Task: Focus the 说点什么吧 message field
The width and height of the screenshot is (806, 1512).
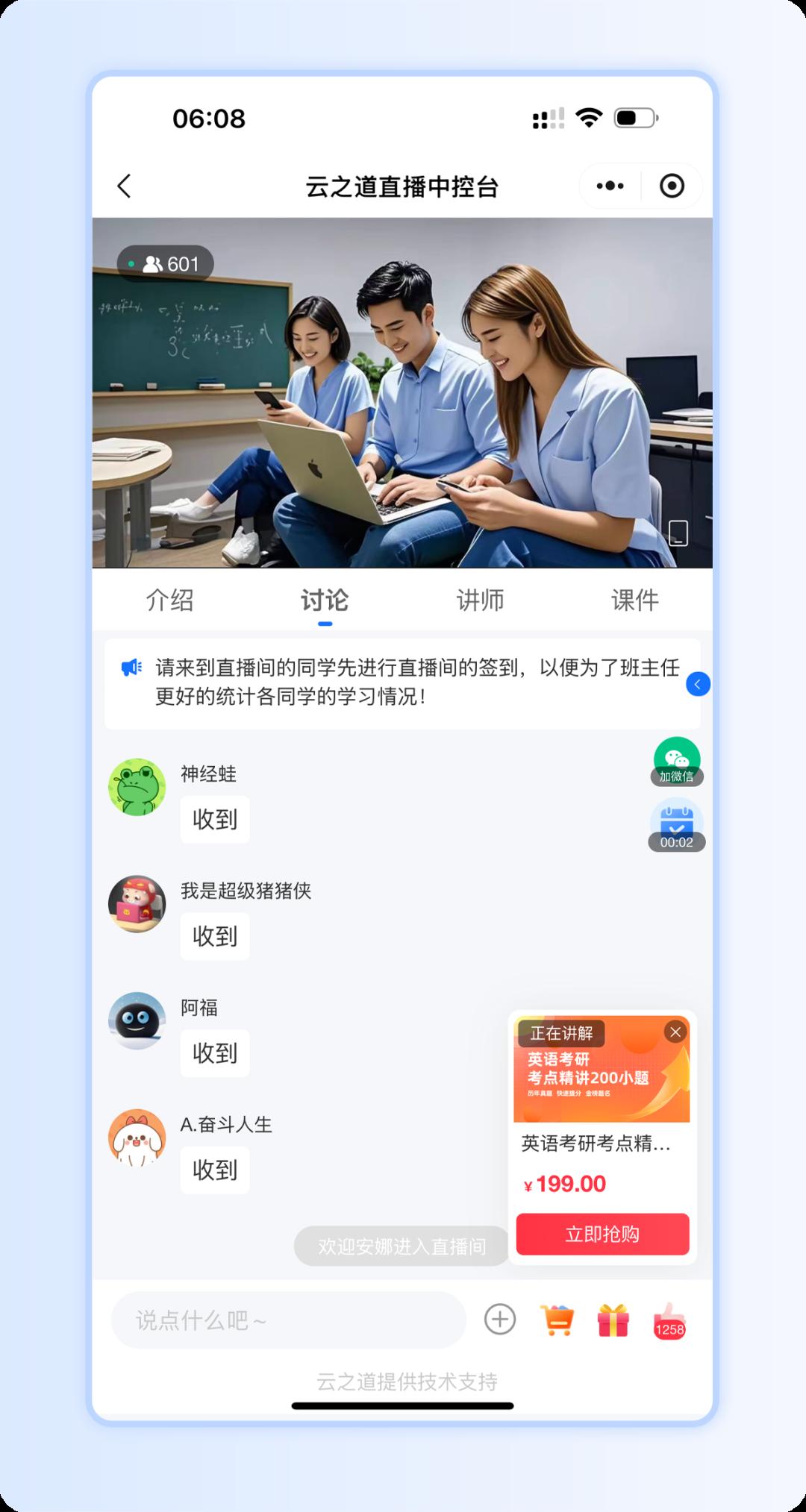Action: (288, 1320)
